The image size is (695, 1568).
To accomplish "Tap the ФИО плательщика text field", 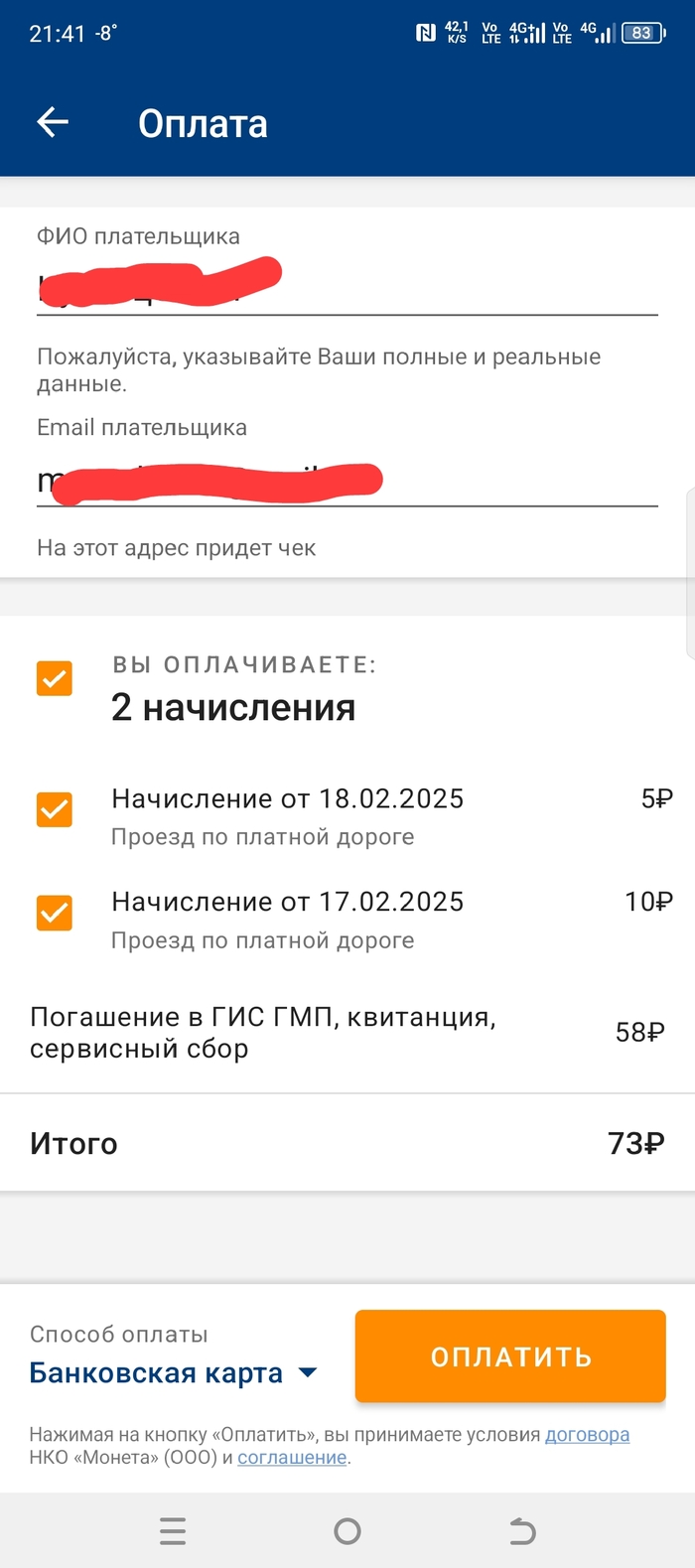I will pos(347,286).
